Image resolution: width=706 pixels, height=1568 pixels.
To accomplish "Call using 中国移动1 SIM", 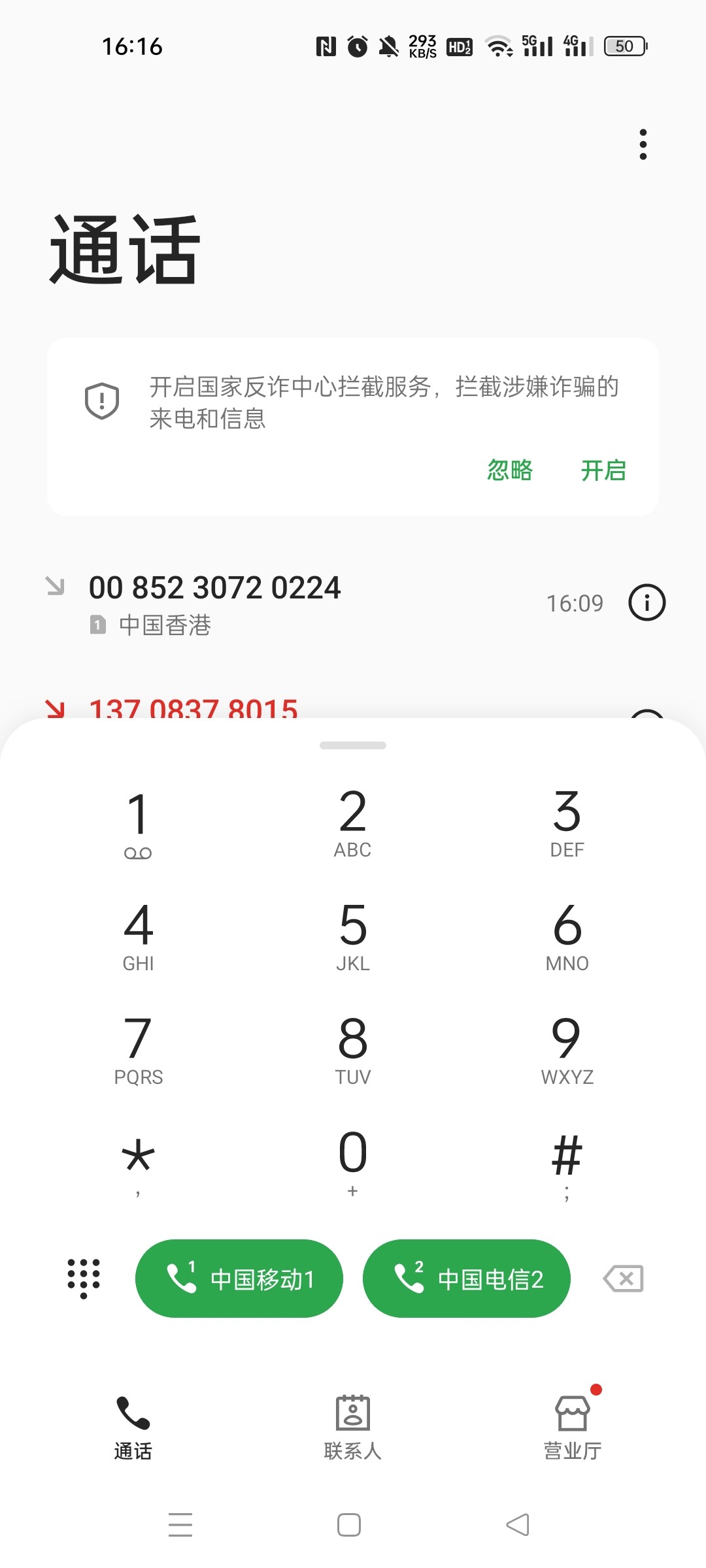I will tap(239, 1278).
